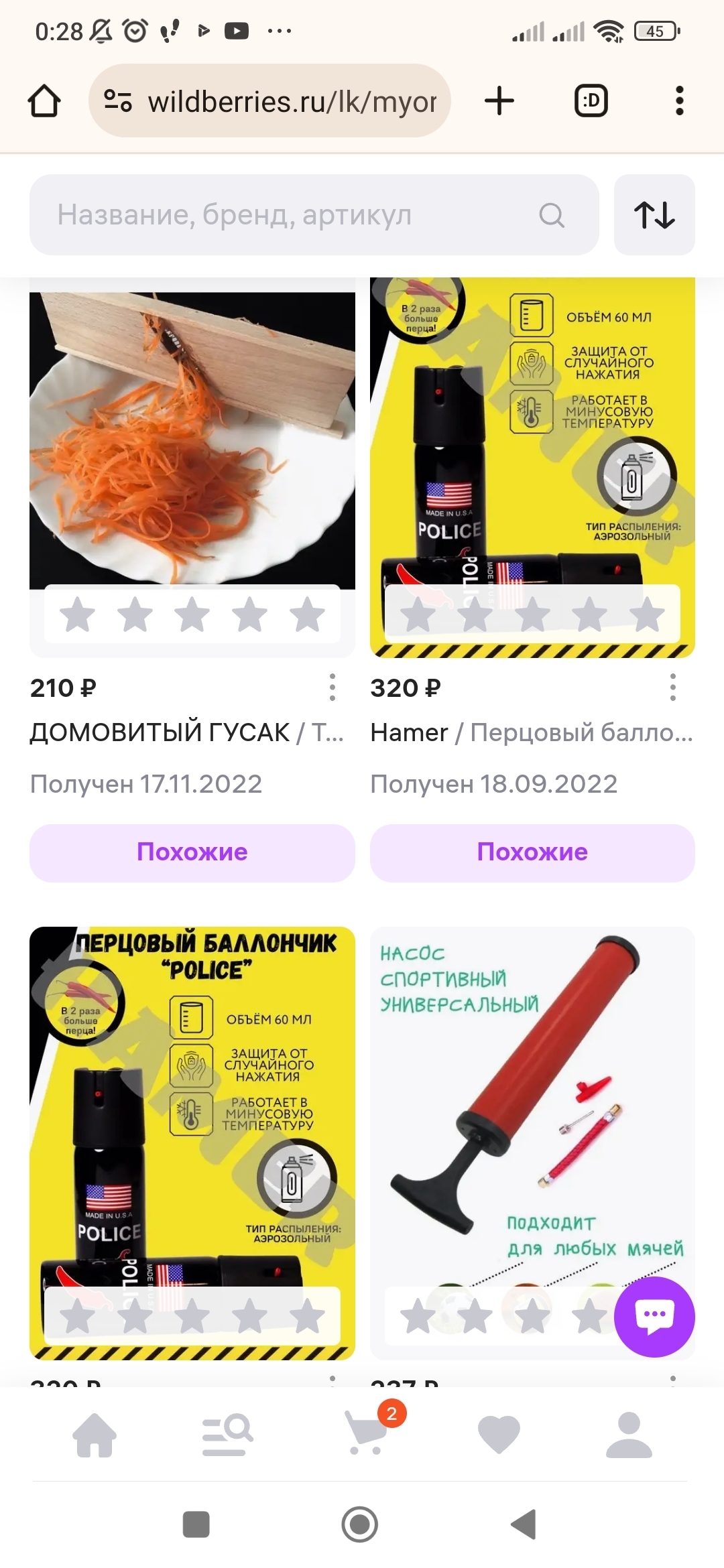Open more options for Hamer item

(672, 688)
